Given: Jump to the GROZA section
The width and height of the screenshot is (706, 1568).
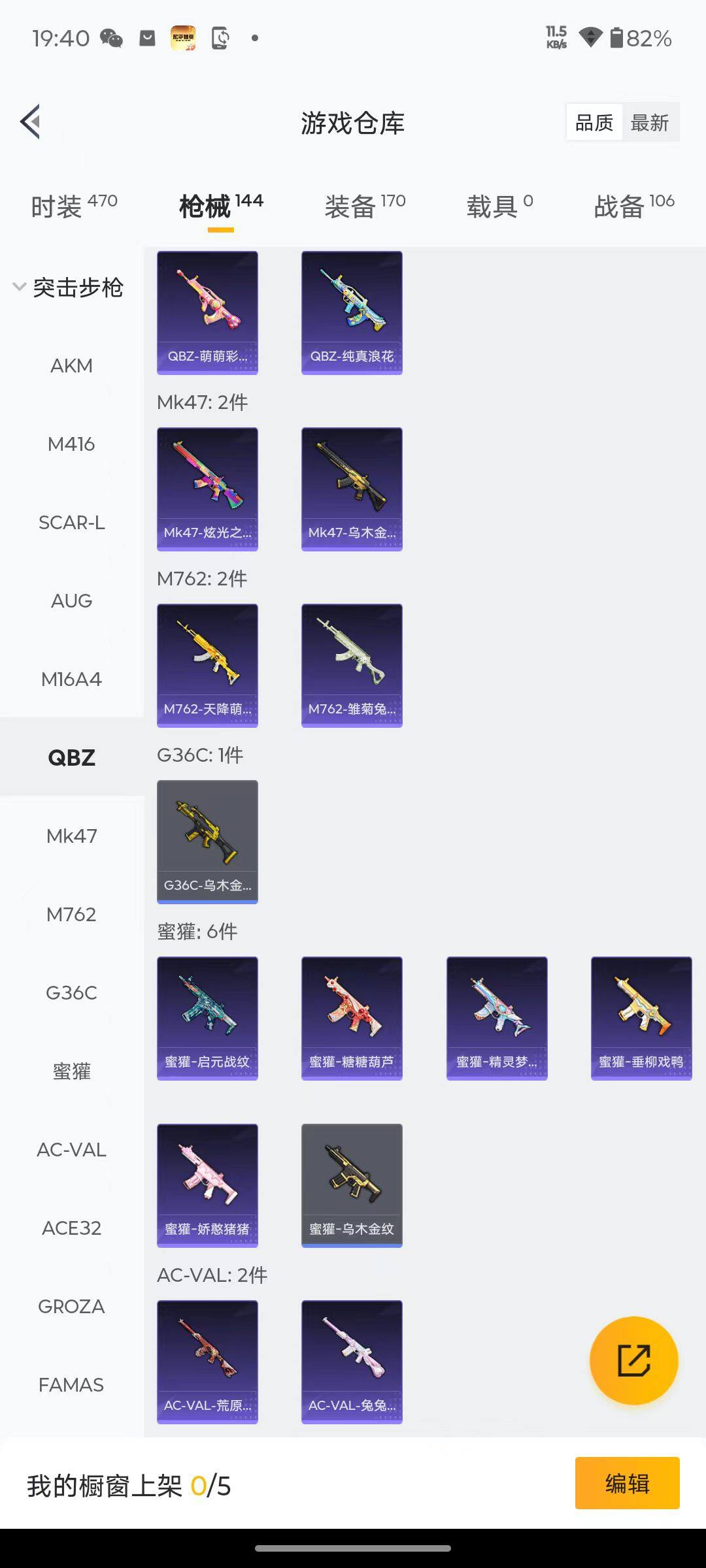Looking at the screenshot, I should click(x=71, y=1307).
